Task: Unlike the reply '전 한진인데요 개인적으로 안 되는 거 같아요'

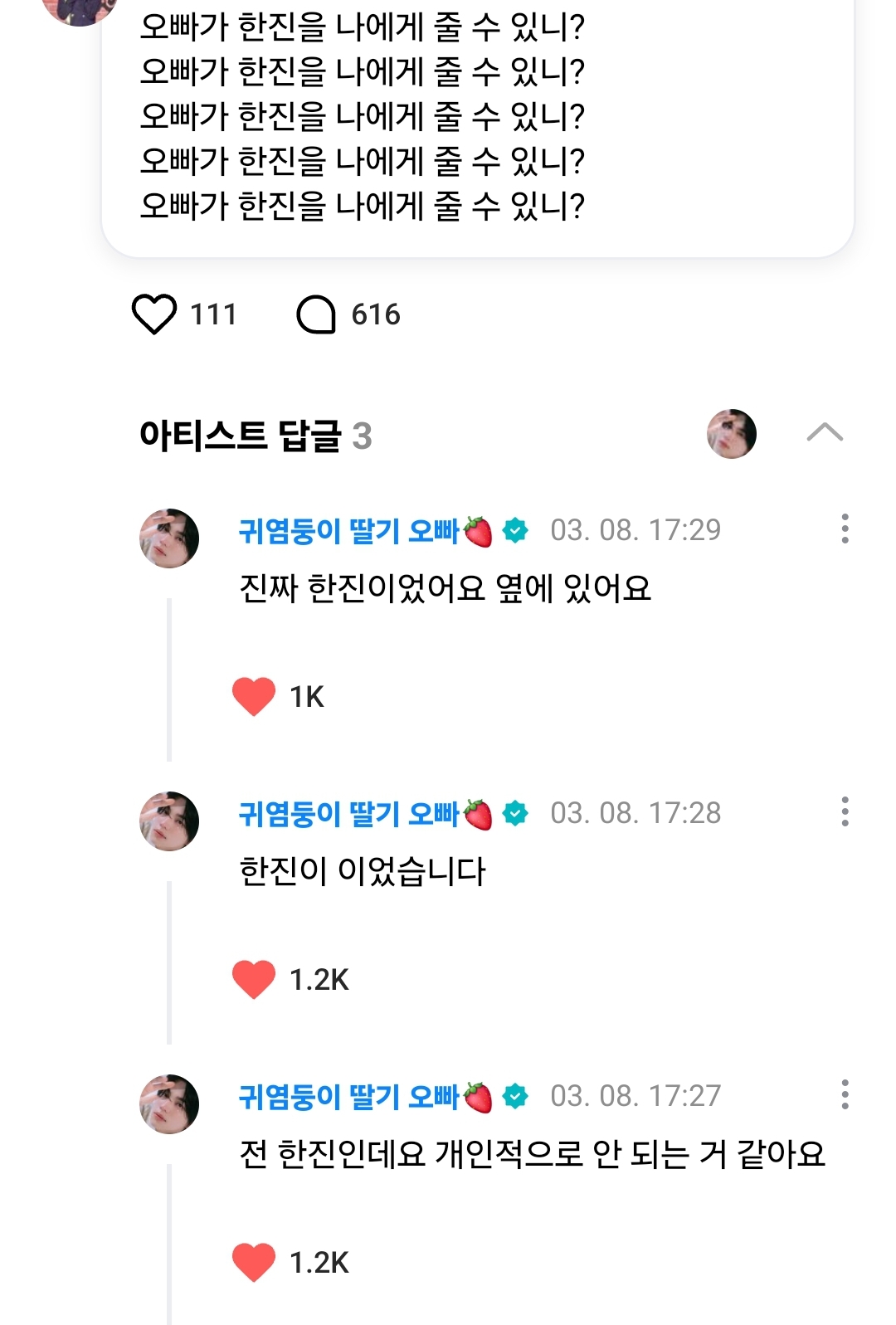Action: [x=254, y=1262]
